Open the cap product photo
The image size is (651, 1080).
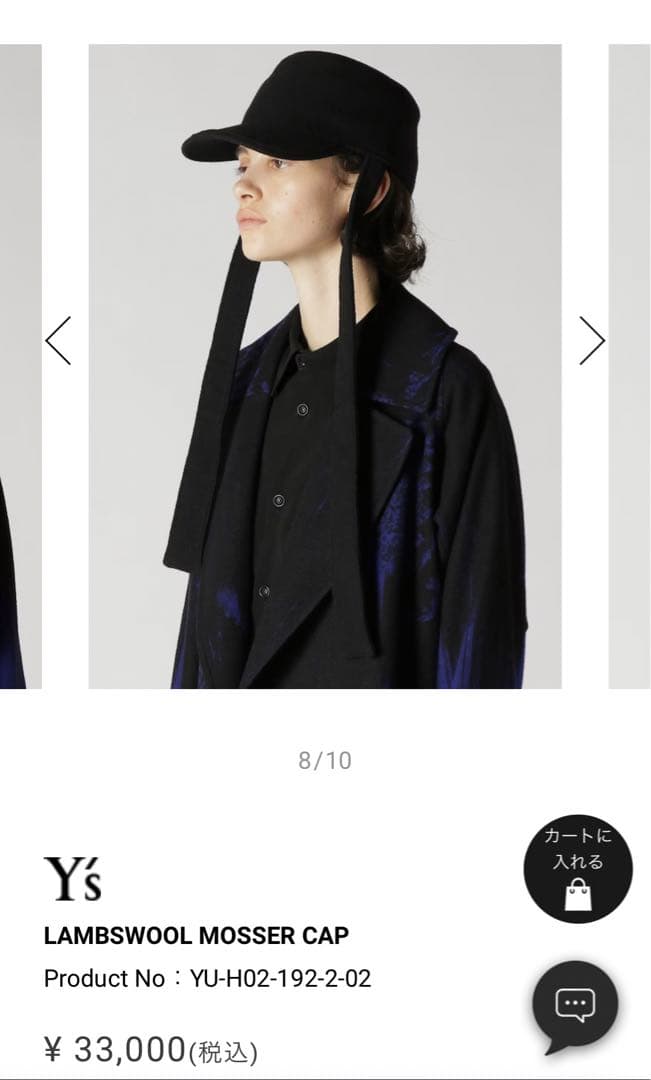point(325,366)
